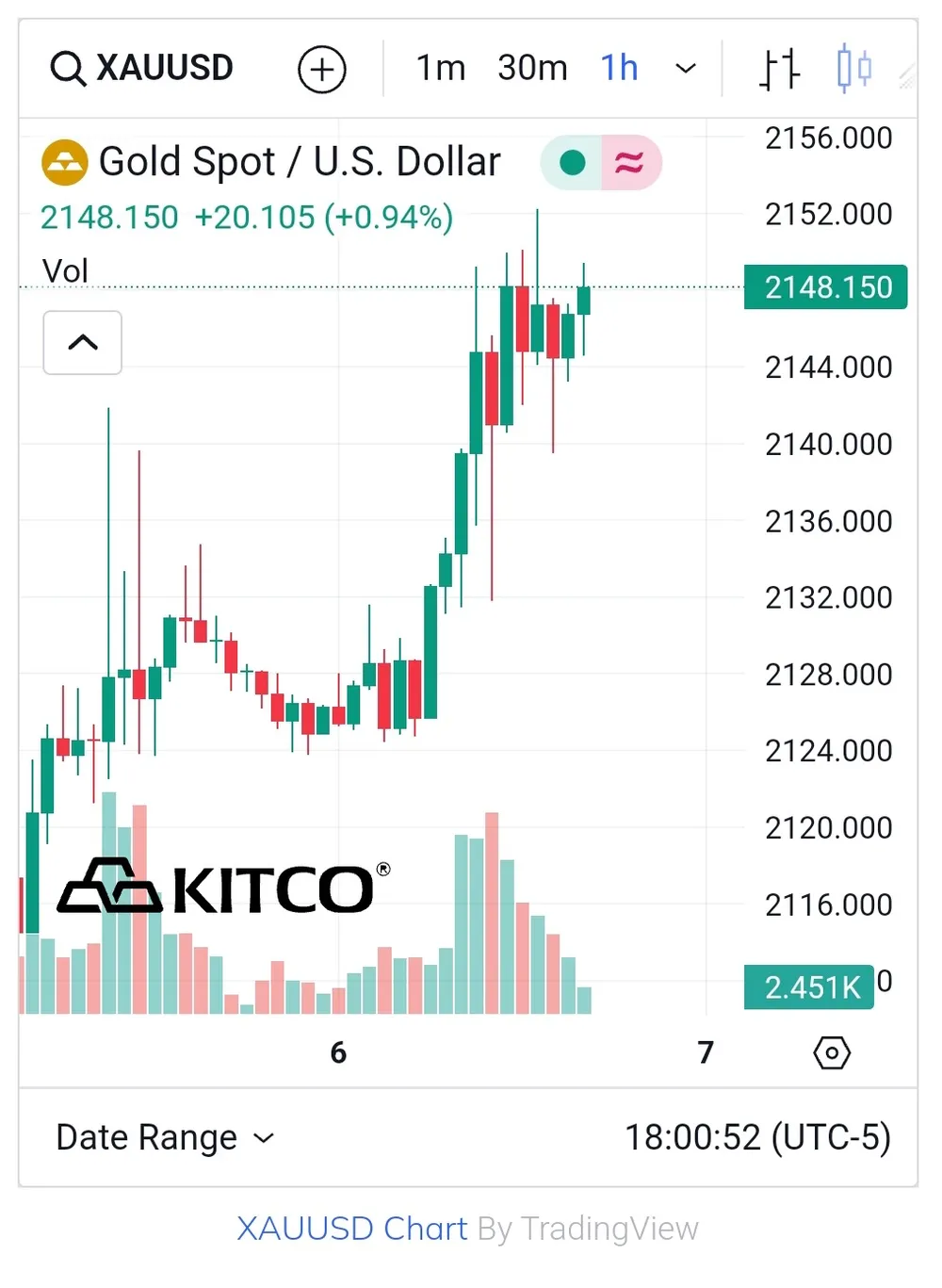Image resolution: width=942 pixels, height=1288 pixels.
Task: Switch to the 30m timeframe
Action: coord(532,68)
